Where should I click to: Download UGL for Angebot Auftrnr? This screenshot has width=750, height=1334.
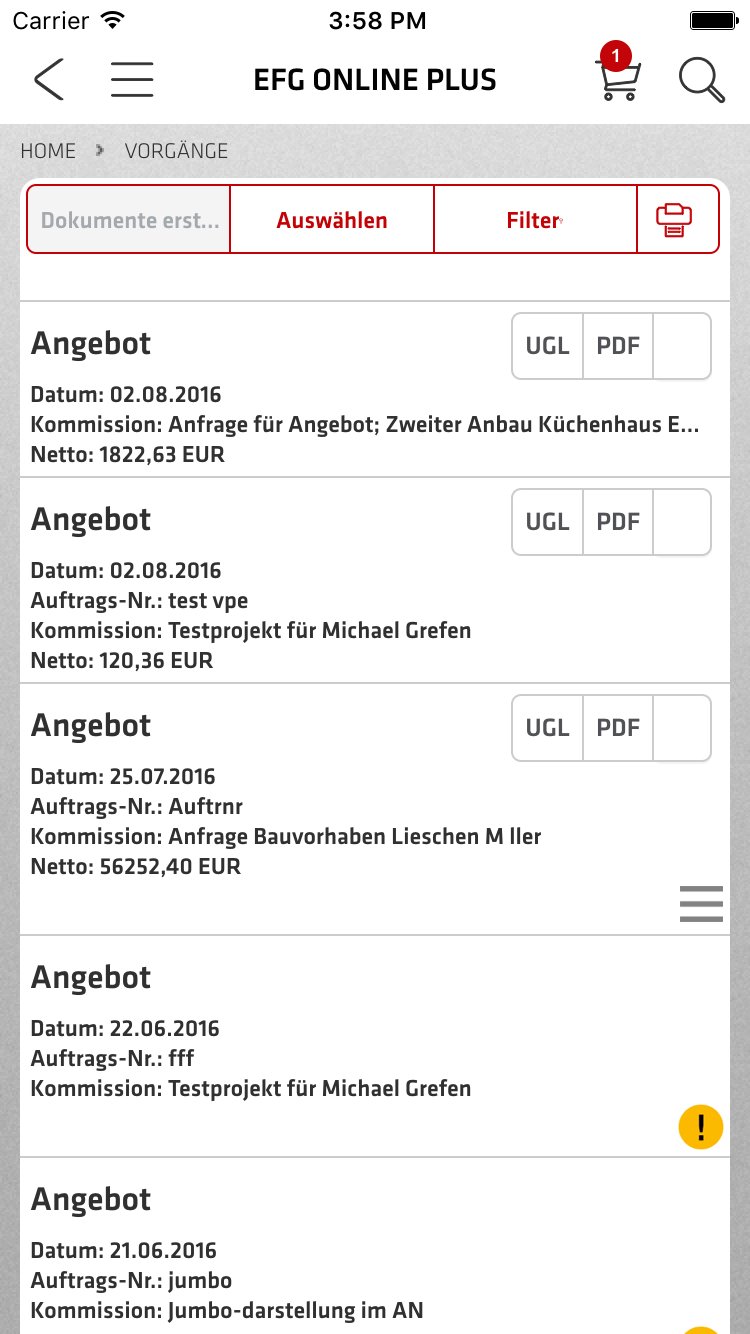point(547,728)
